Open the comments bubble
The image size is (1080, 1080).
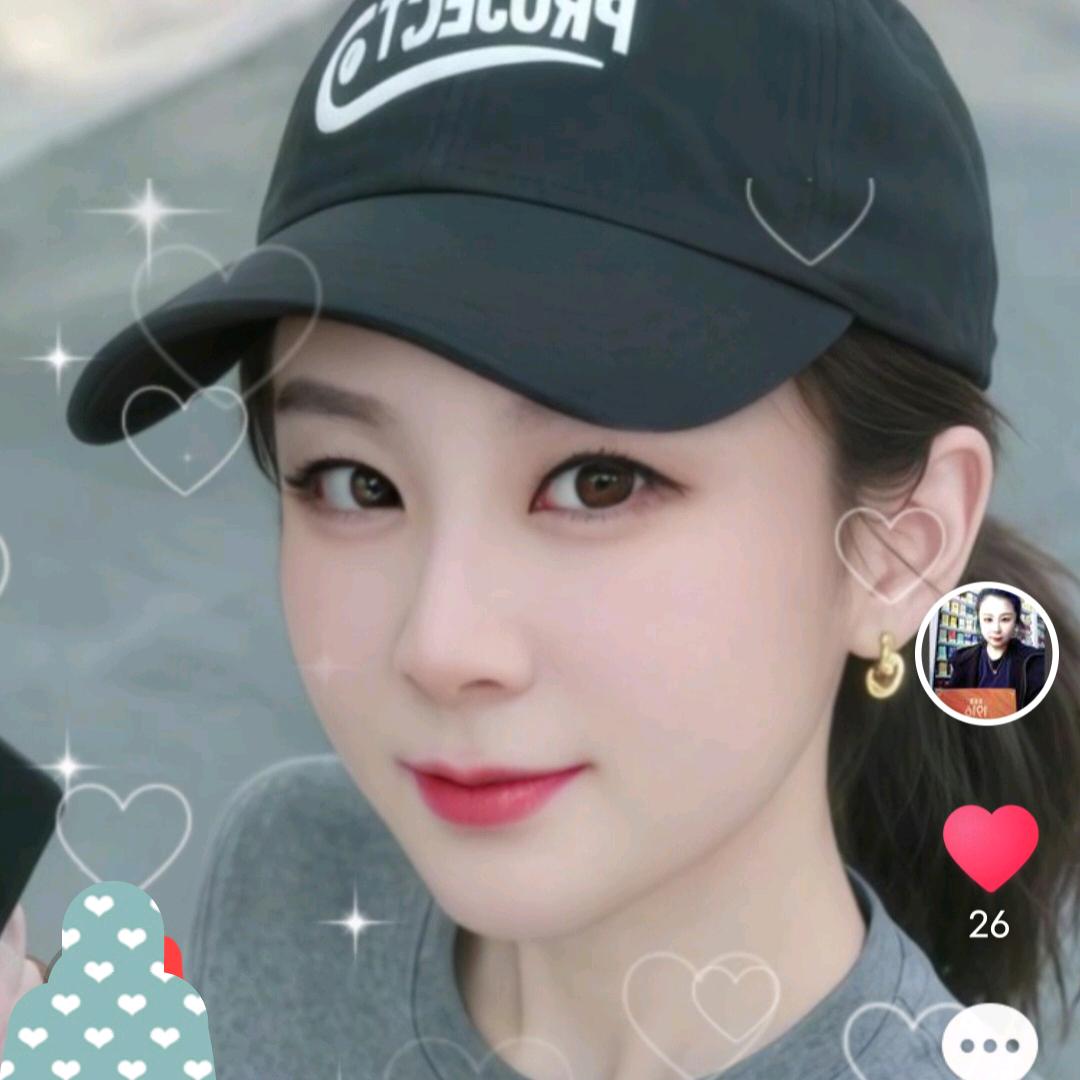pyautogui.click(x=989, y=1045)
